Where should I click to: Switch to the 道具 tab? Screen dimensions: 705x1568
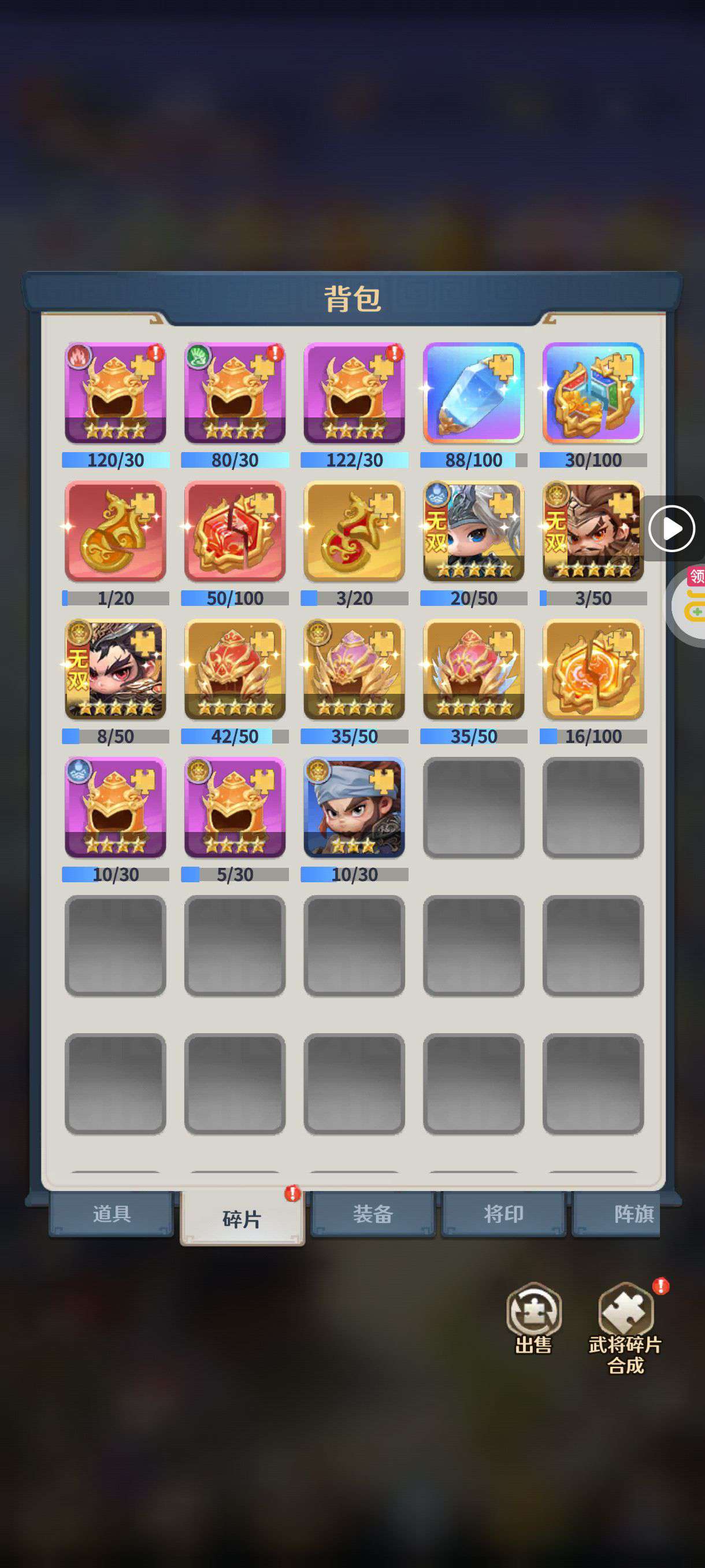click(x=112, y=1214)
